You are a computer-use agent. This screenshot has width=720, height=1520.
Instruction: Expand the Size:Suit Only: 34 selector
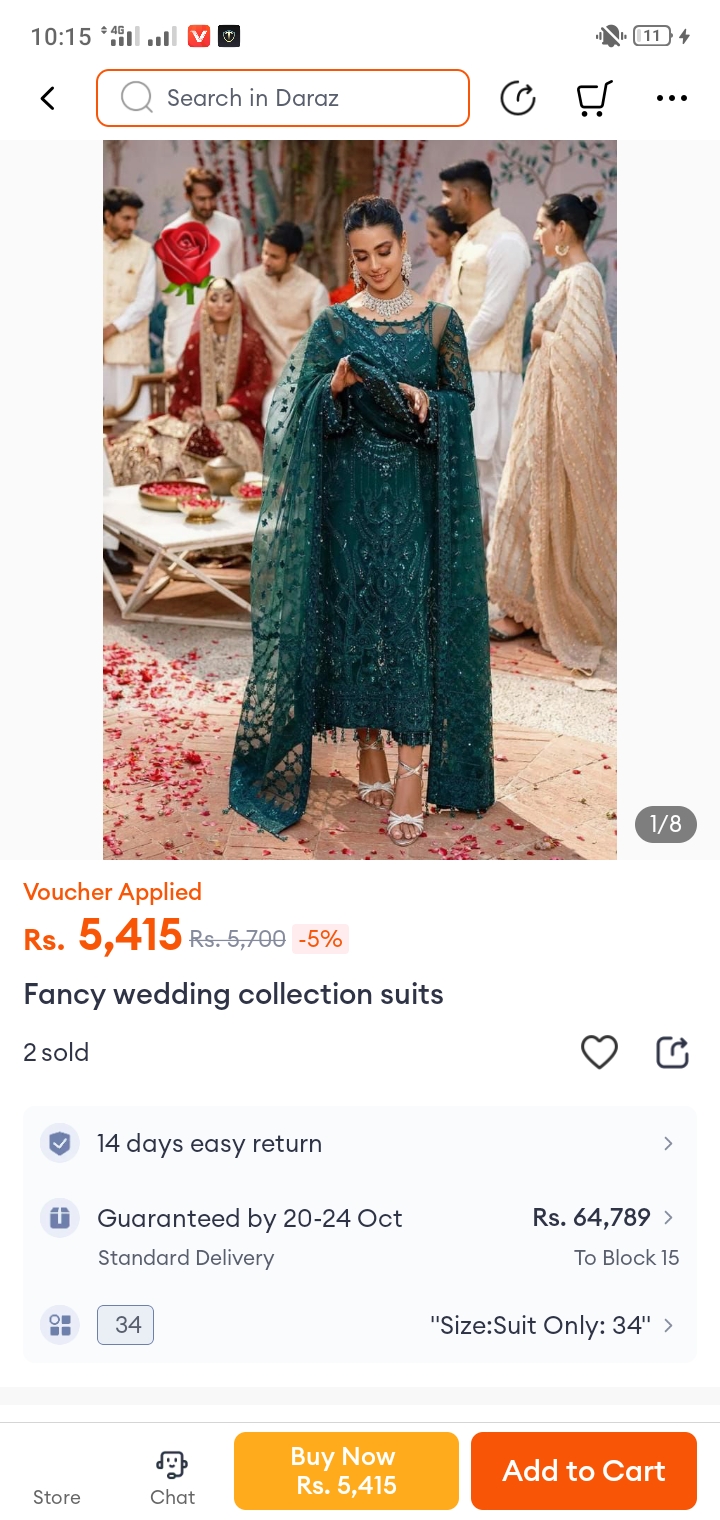pos(550,1325)
